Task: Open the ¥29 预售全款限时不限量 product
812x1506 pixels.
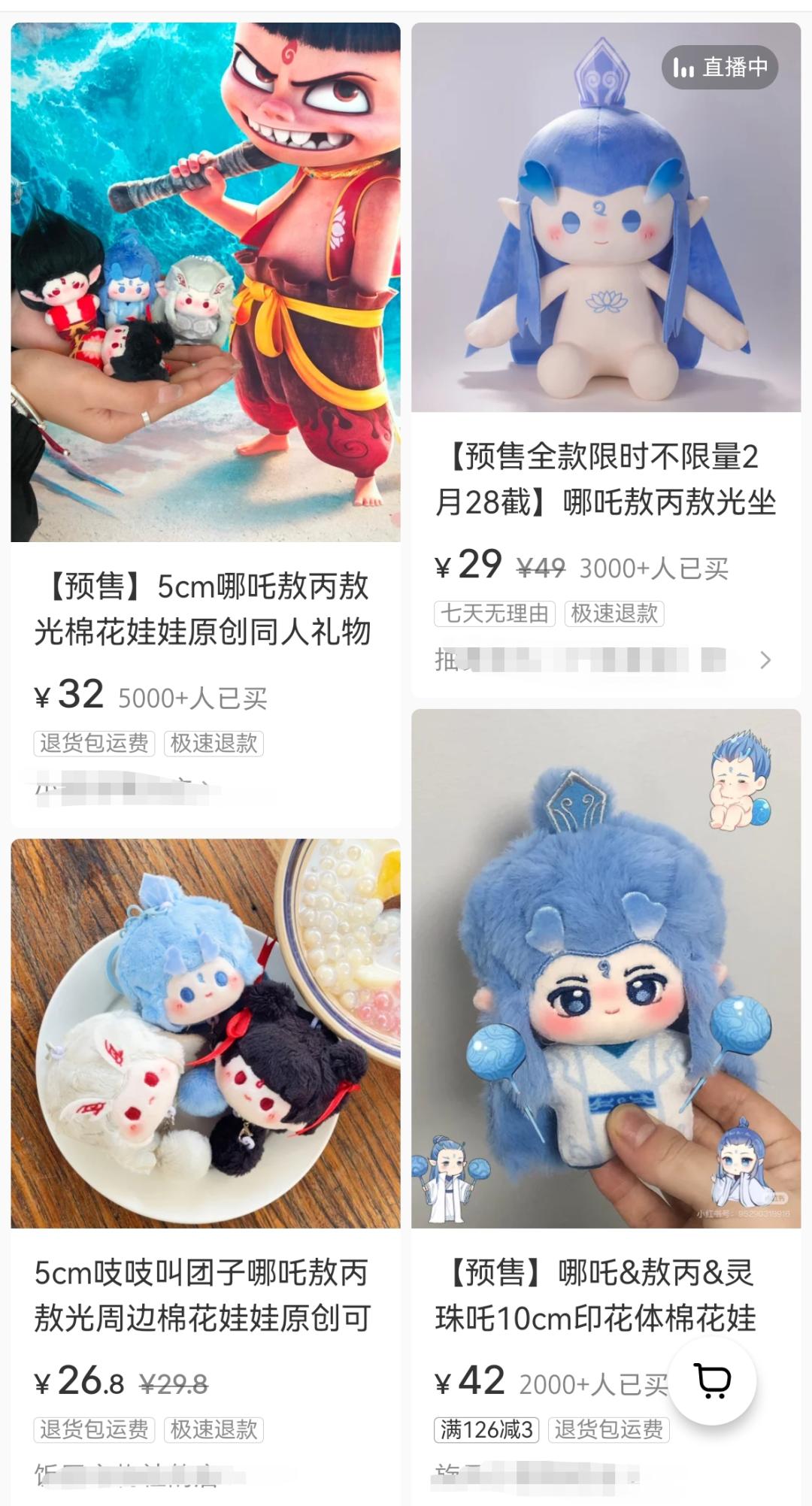Action: tap(605, 218)
